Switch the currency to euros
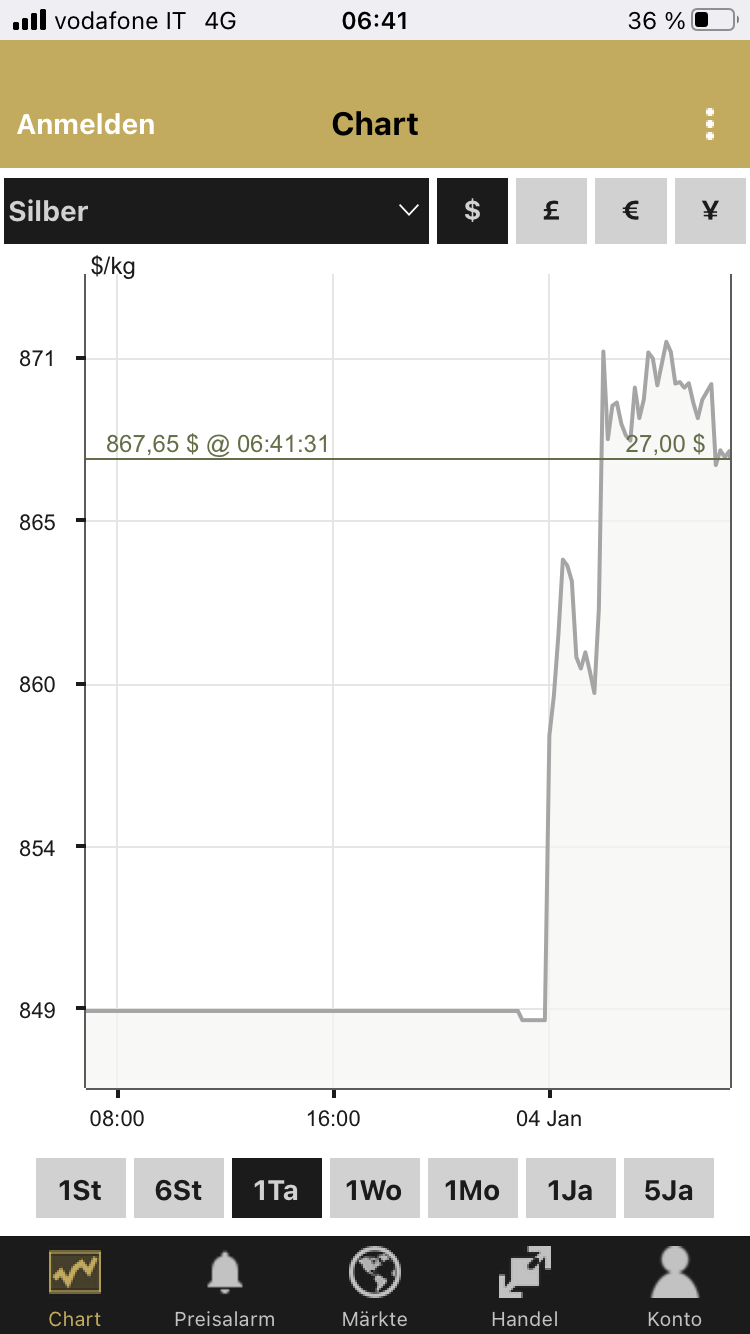Viewport: 750px width, 1334px height. pyautogui.click(x=630, y=211)
